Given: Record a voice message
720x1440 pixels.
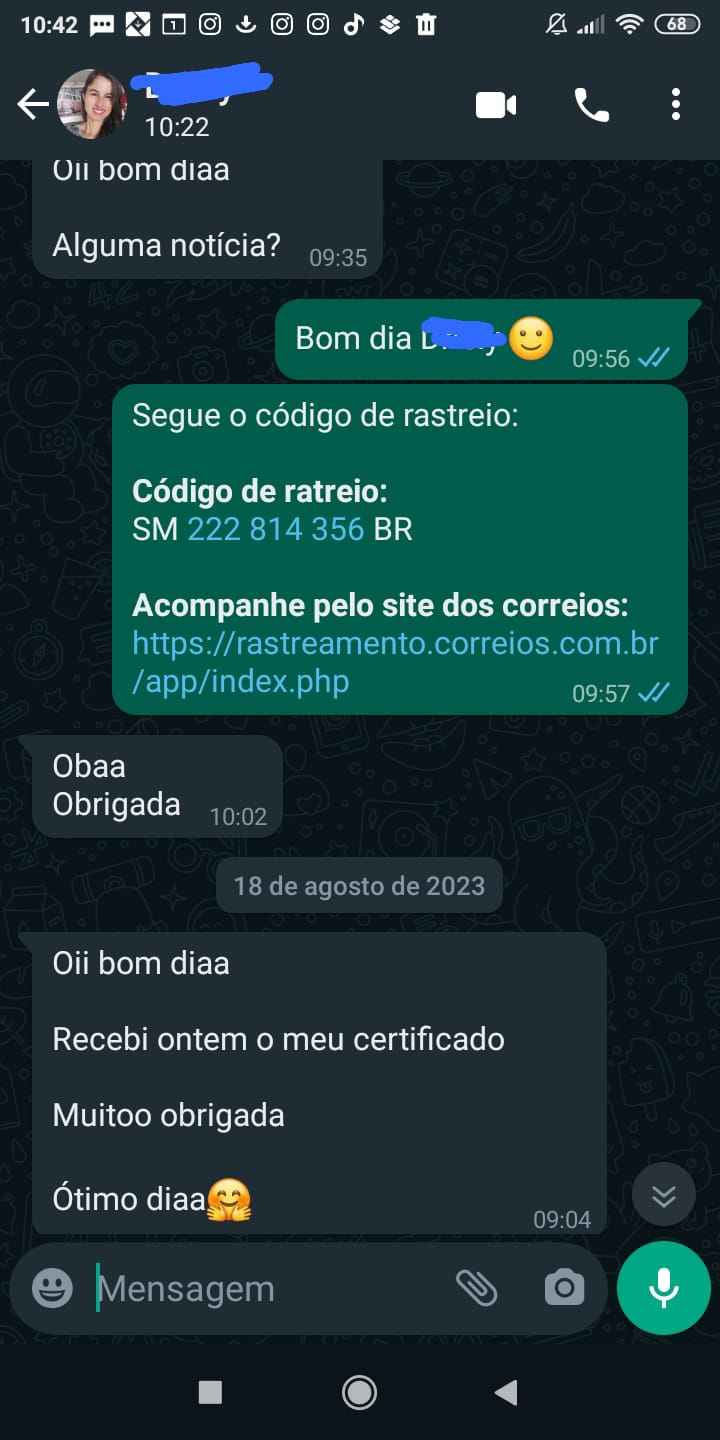Looking at the screenshot, I should (x=664, y=1288).
